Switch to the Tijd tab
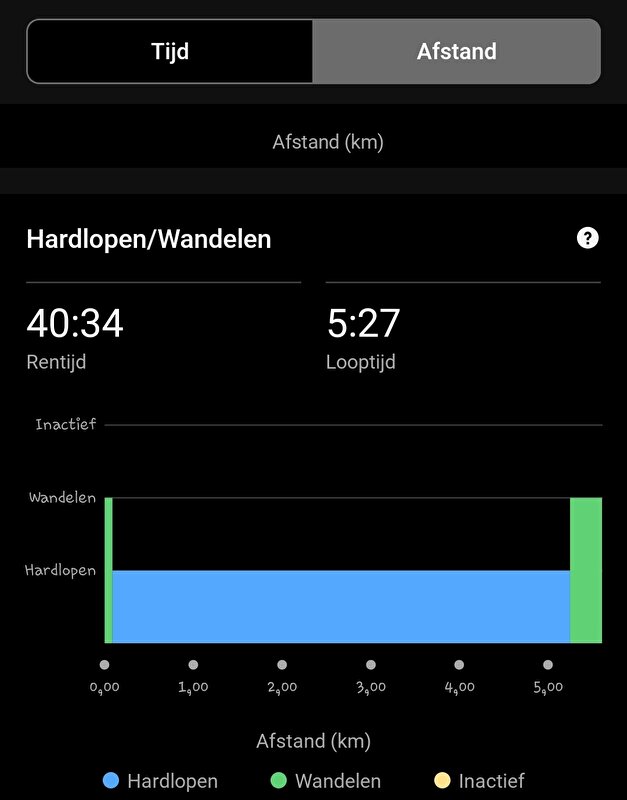Viewport: 627px width, 800px height. pyautogui.click(x=170, y=51)
